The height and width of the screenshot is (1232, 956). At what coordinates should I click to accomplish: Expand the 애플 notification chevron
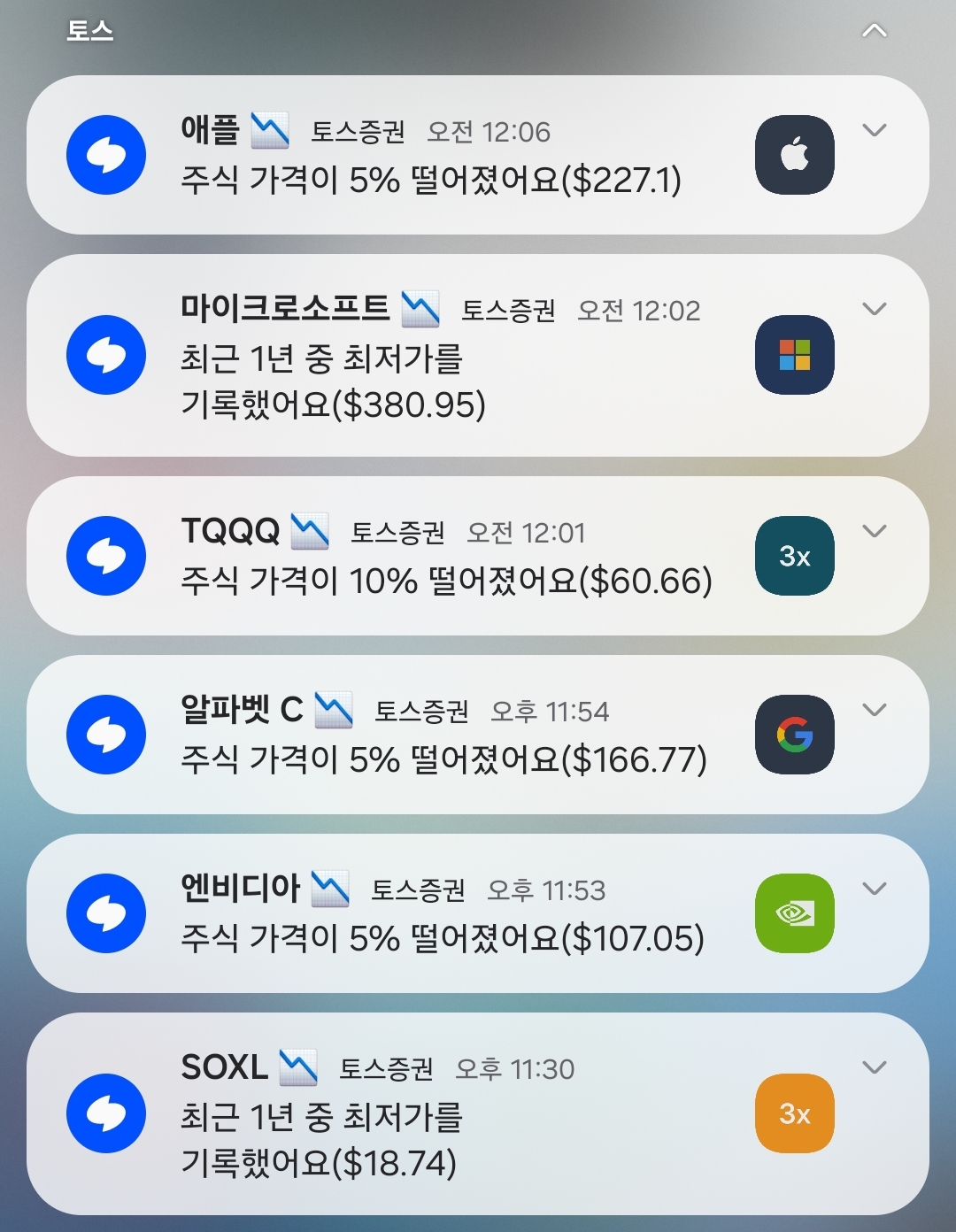tap(874, 131)
